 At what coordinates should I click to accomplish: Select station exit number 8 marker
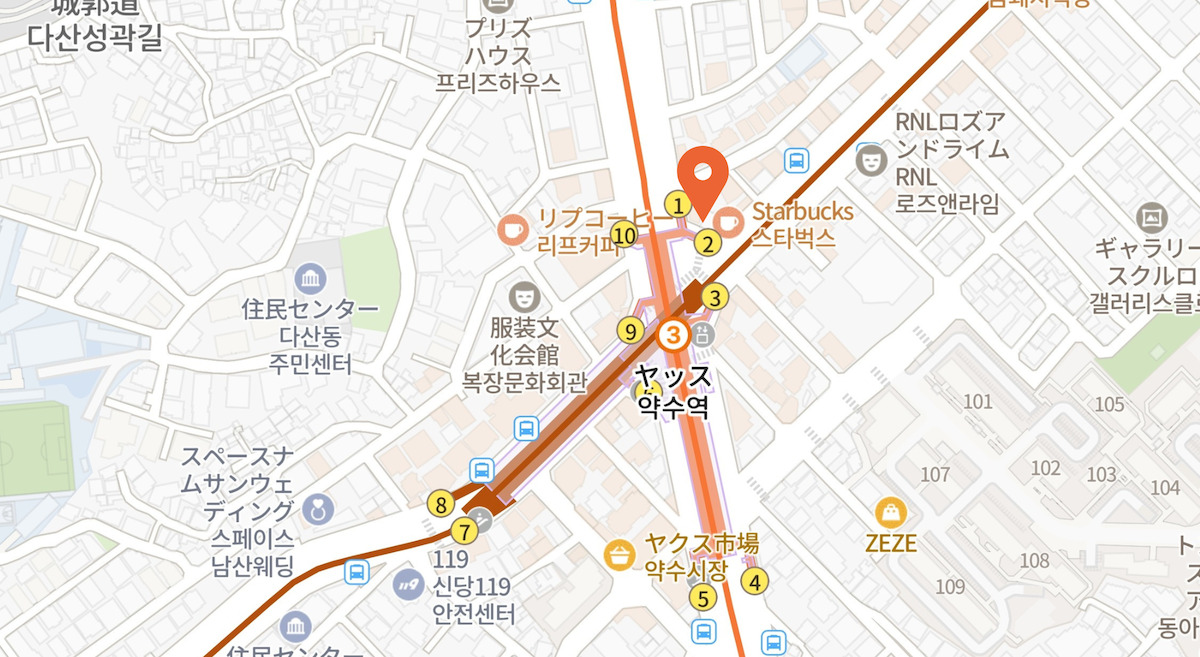coord(440,504)
